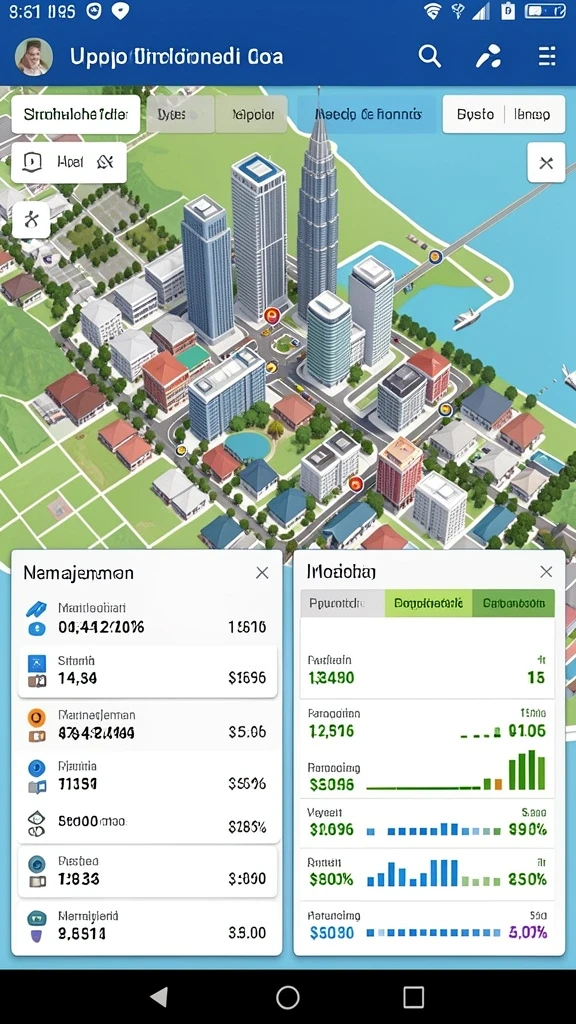Select the Strohulche idler chip
Viewport: 576px width, 1024px height.
[76, 114]
